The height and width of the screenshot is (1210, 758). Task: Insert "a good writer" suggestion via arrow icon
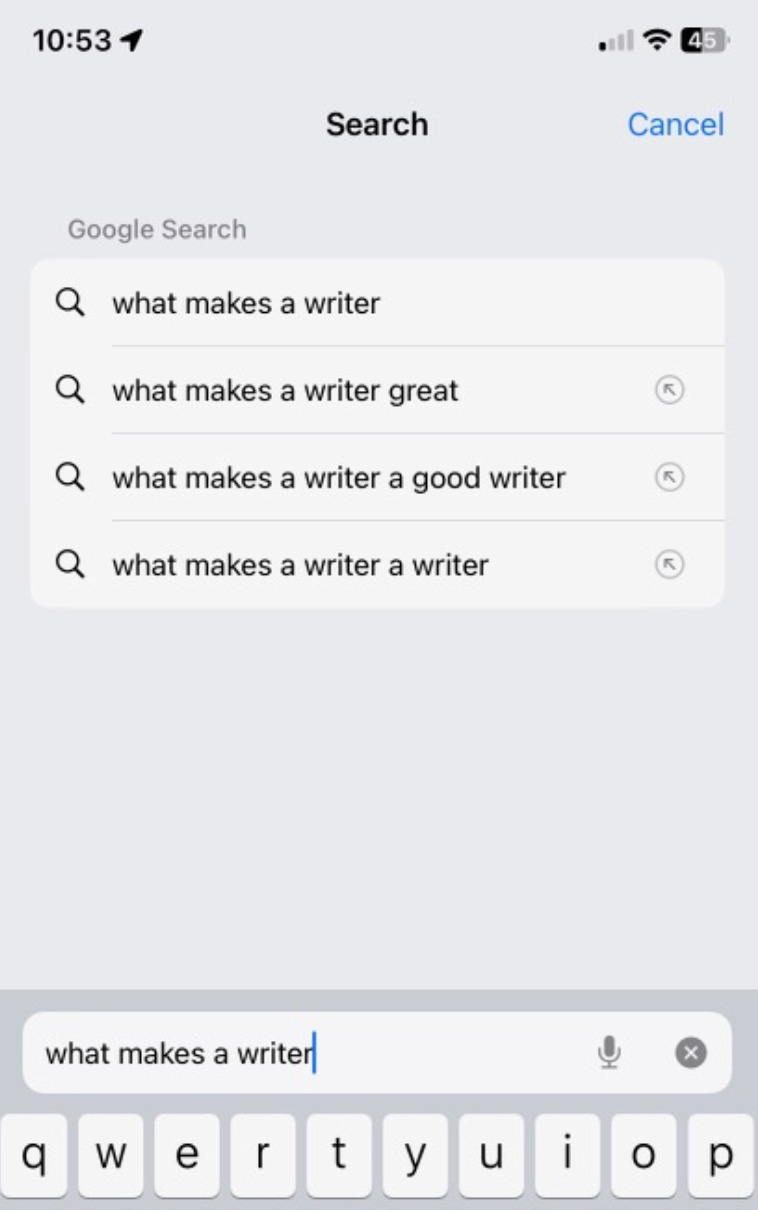(669, 477)
